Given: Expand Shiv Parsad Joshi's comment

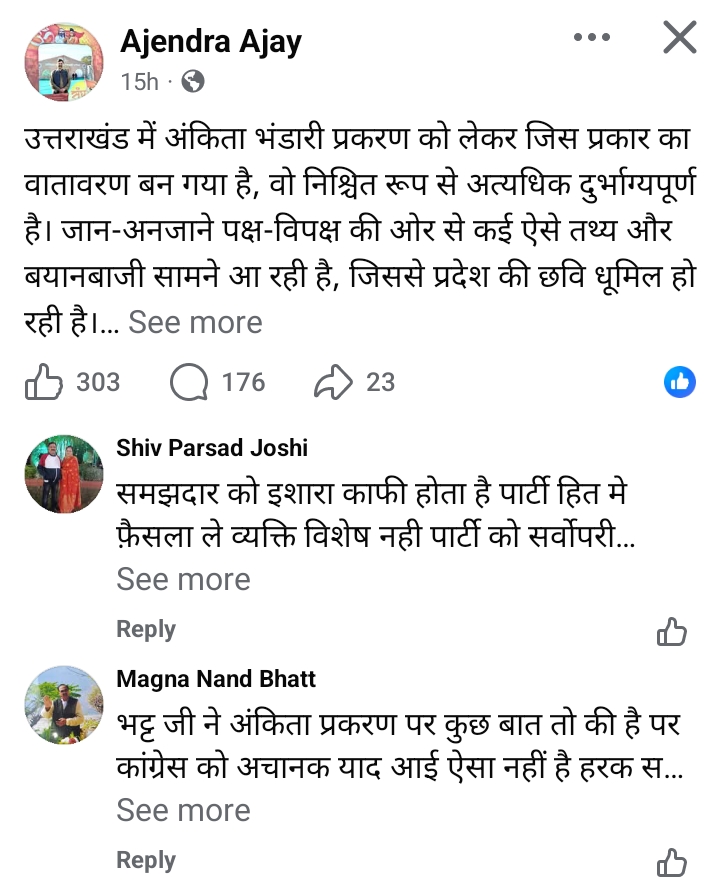Looking at the screenshot, I should (183, 579).
